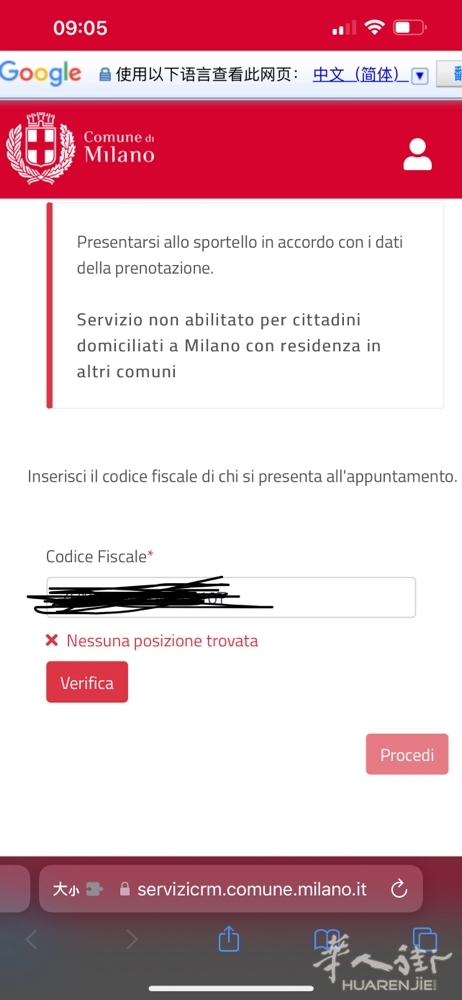This screenshot has height=1000, width=462.
Task: Tap the Procedi button
Action: (407, 754)
